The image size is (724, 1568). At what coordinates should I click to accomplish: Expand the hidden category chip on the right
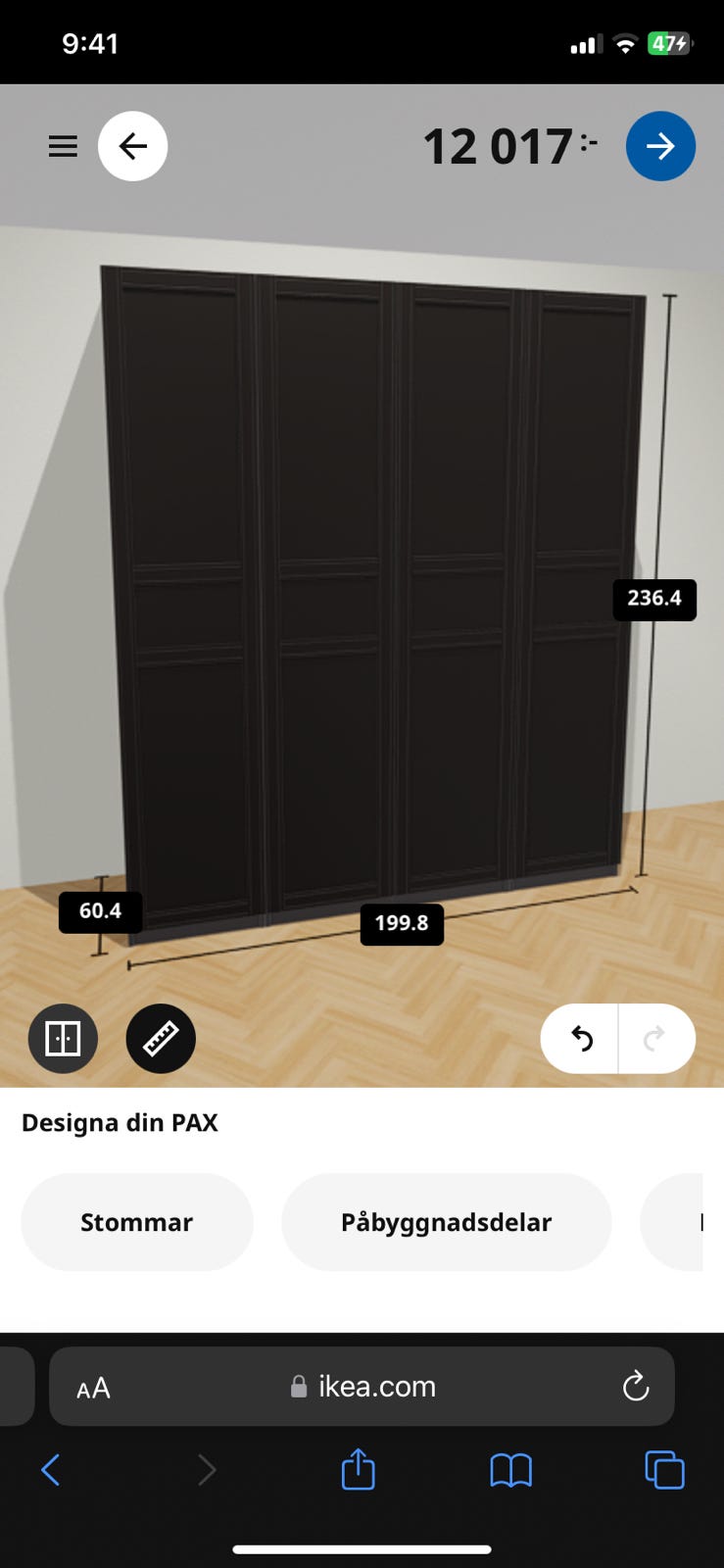click(696, 1222)
